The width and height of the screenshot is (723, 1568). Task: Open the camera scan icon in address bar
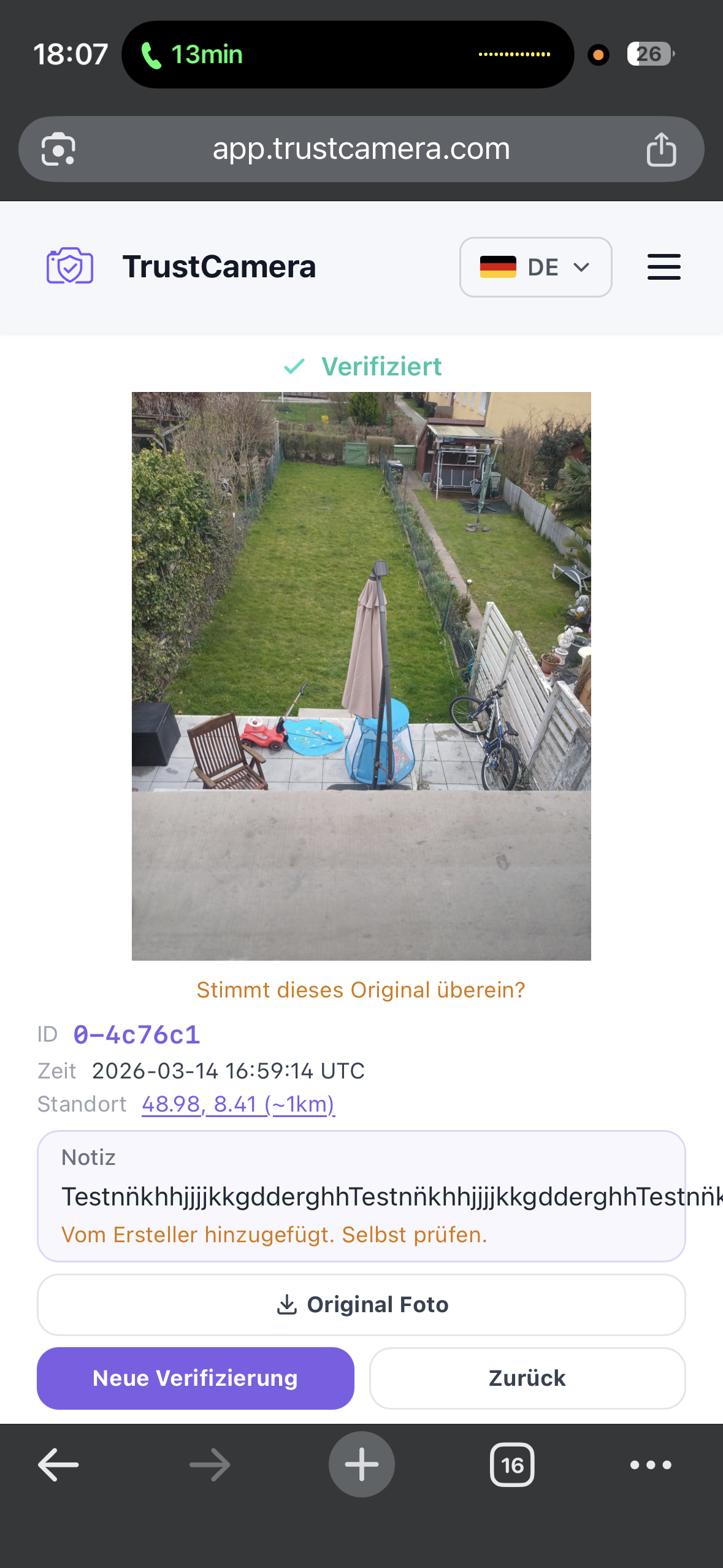click(58, 149)
